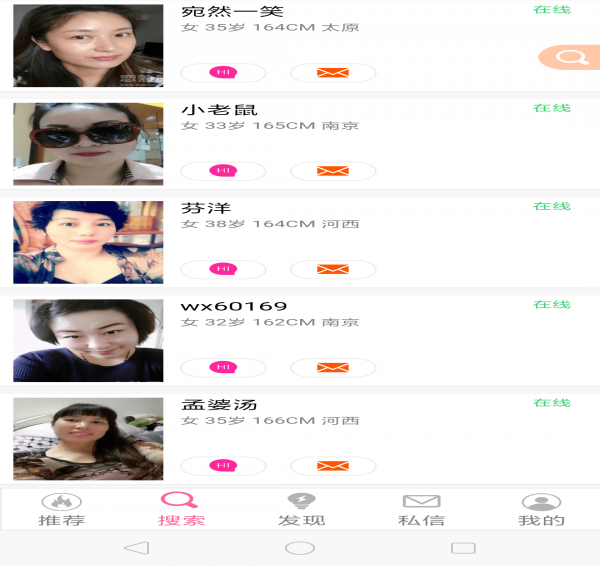The image size is (600, 566).
Task: Tap the HI button for wx60169
Action: click(x=223, y=367)
